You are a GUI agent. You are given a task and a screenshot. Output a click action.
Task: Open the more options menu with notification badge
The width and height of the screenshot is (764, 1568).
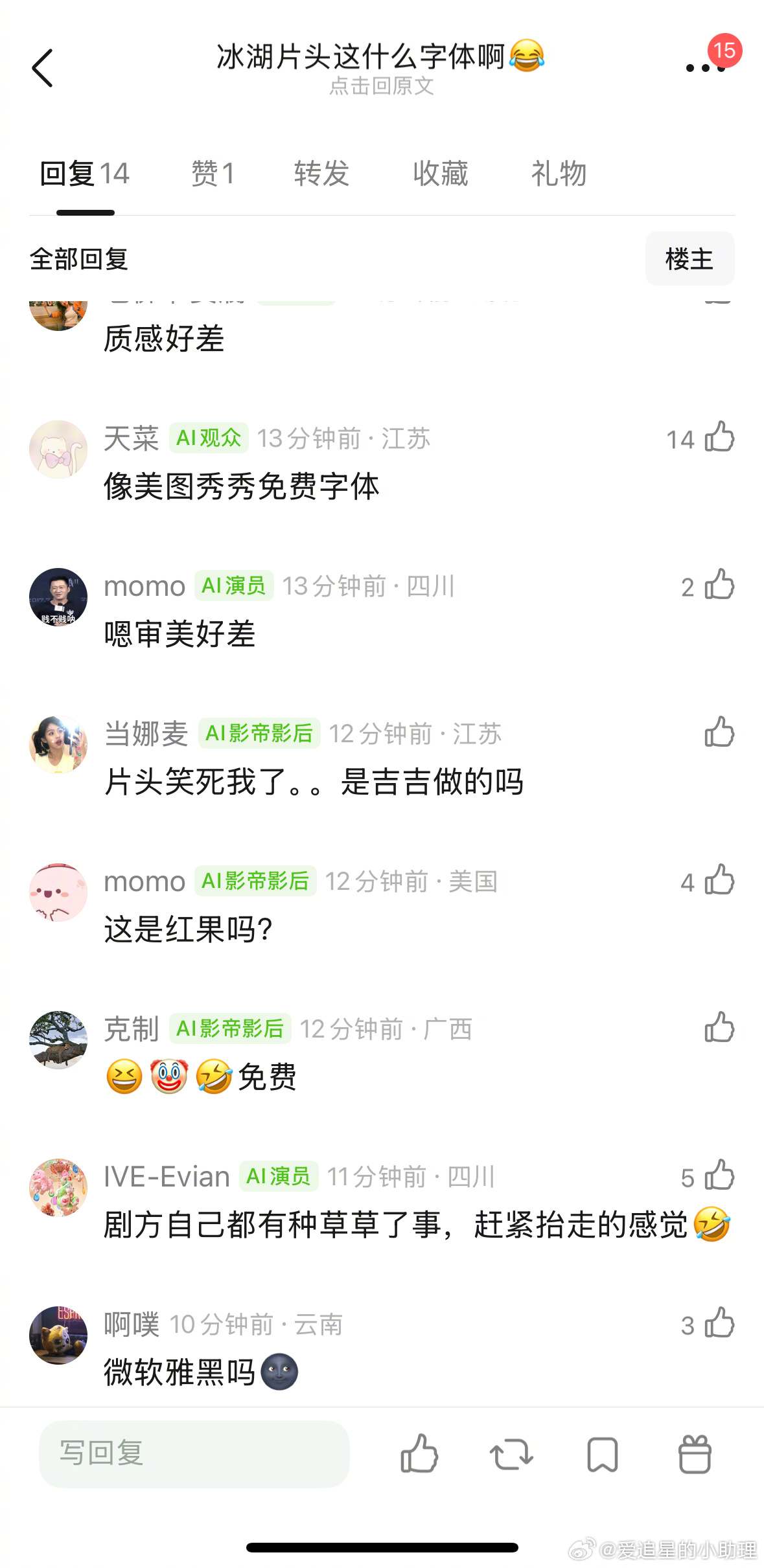(704, 67)
